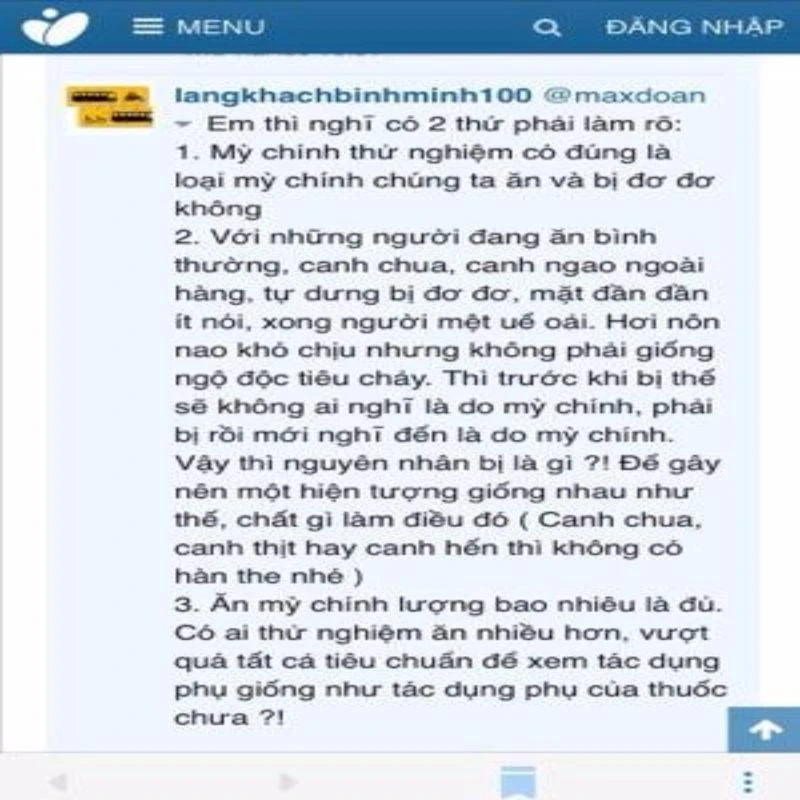This screenshot has height=800, width=800.
Task: Jump to the top with the arrow button
Action: pos(765,730)
